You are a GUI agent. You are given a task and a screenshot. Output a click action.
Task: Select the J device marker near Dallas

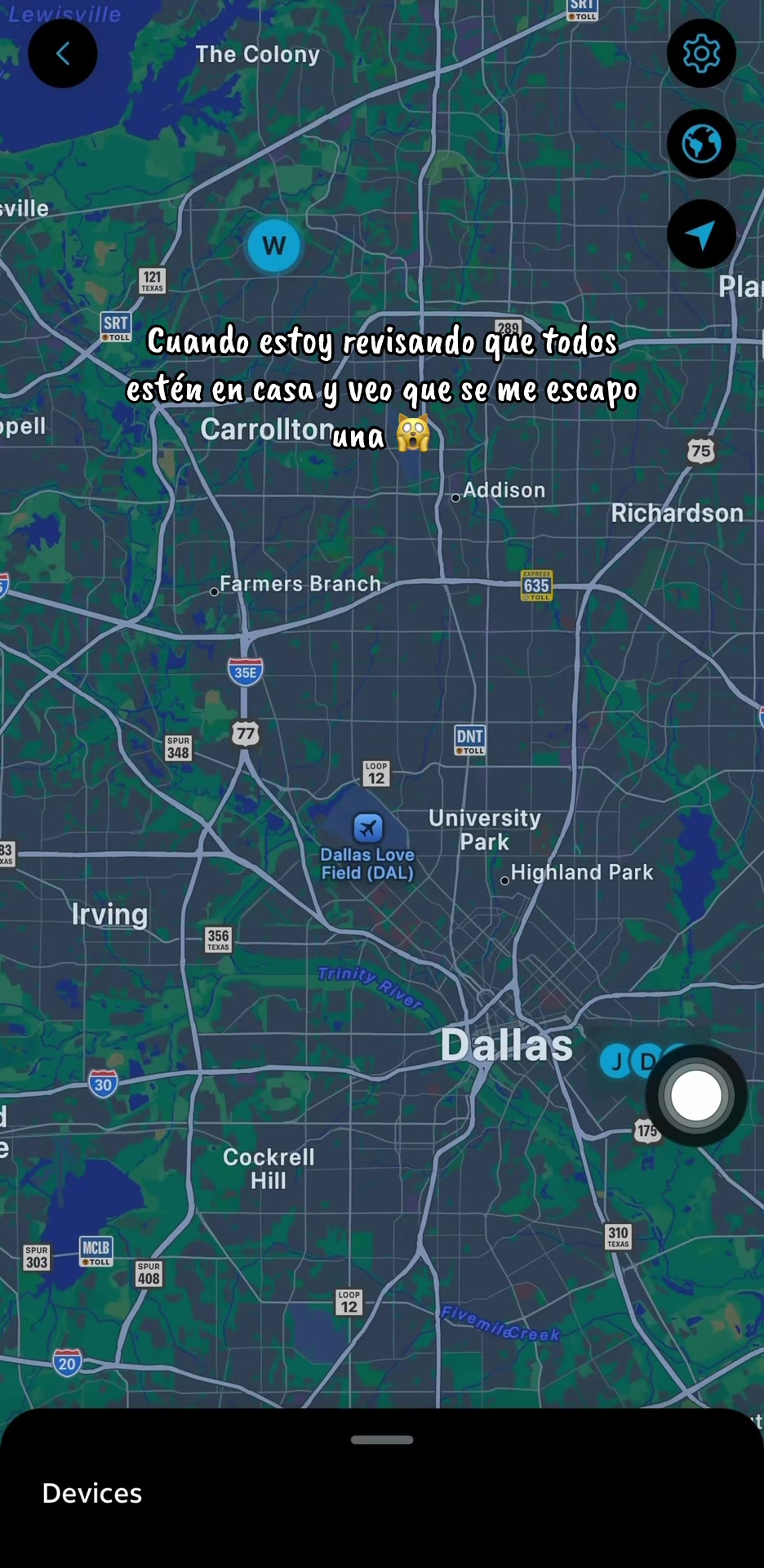click(616, 1061)
